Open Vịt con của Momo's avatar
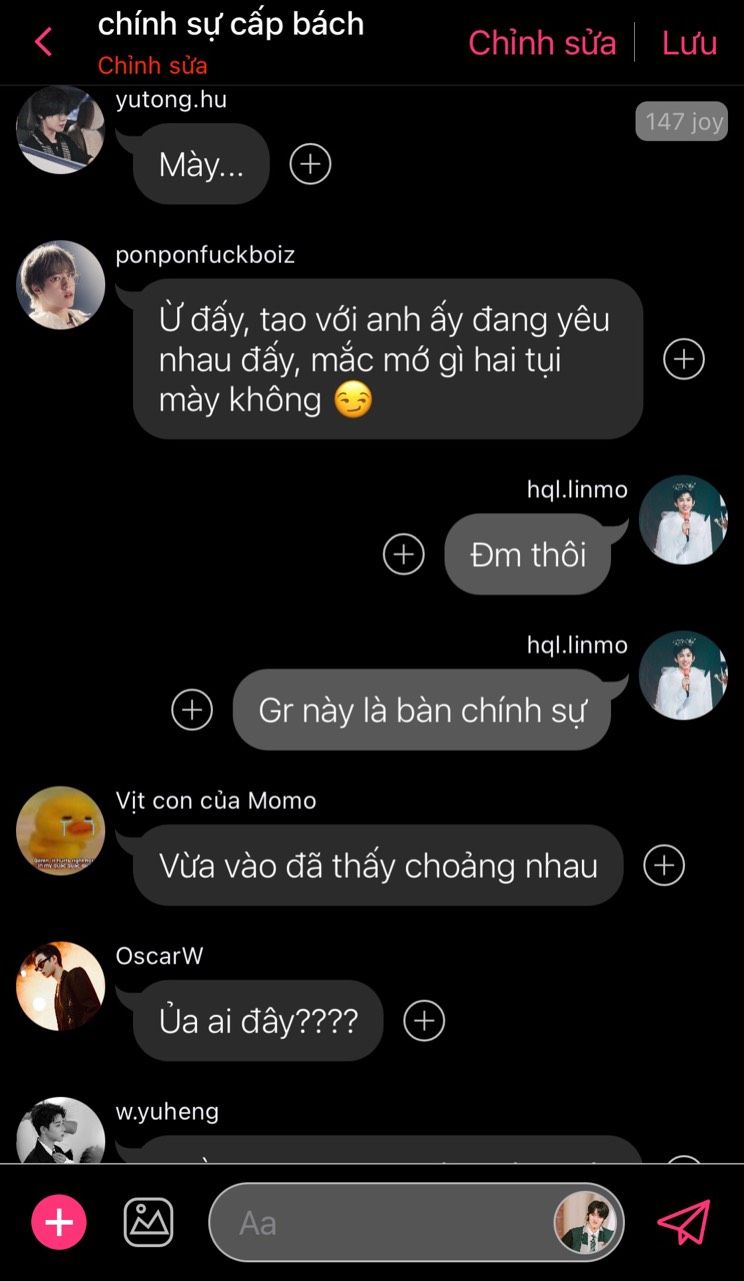 pos(60,832)
